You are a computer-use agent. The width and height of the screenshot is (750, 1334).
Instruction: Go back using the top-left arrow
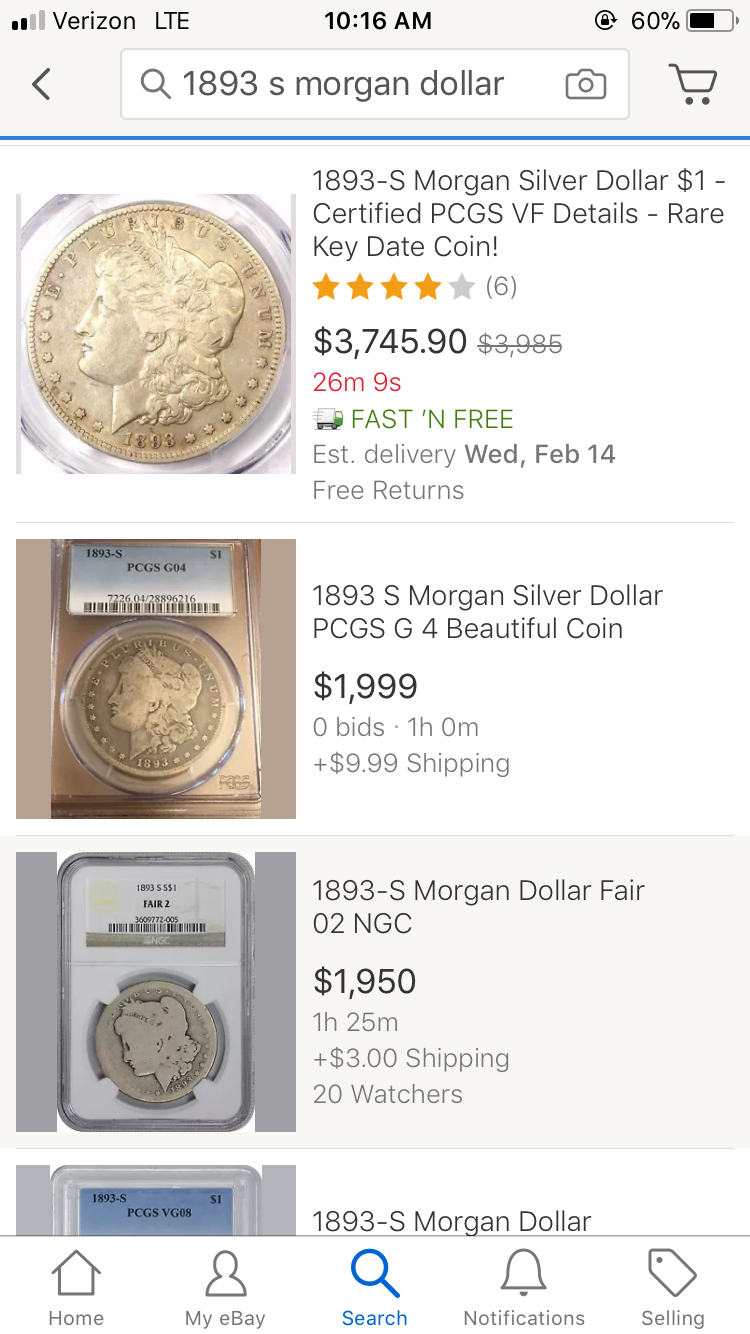point(41,84)
